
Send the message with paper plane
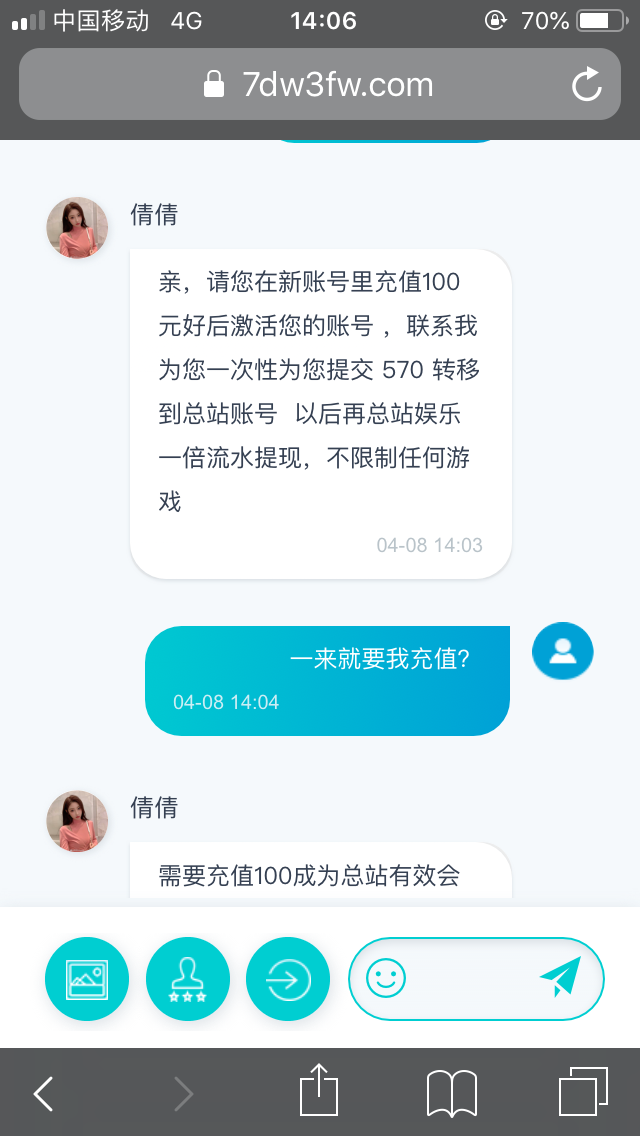click(560, 977)
